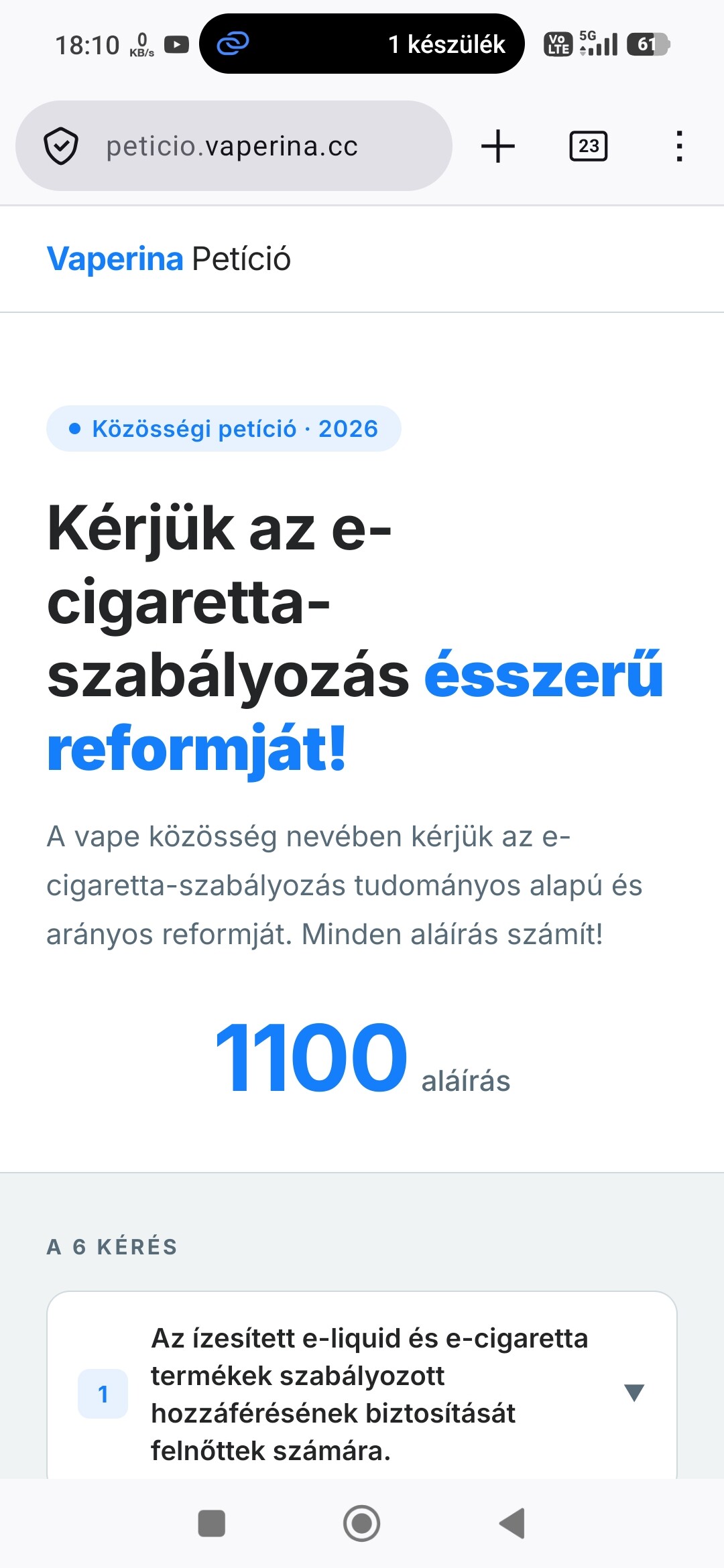Open the browser overflow menu
The image size is (724, 1568).
tap(679, 146)
